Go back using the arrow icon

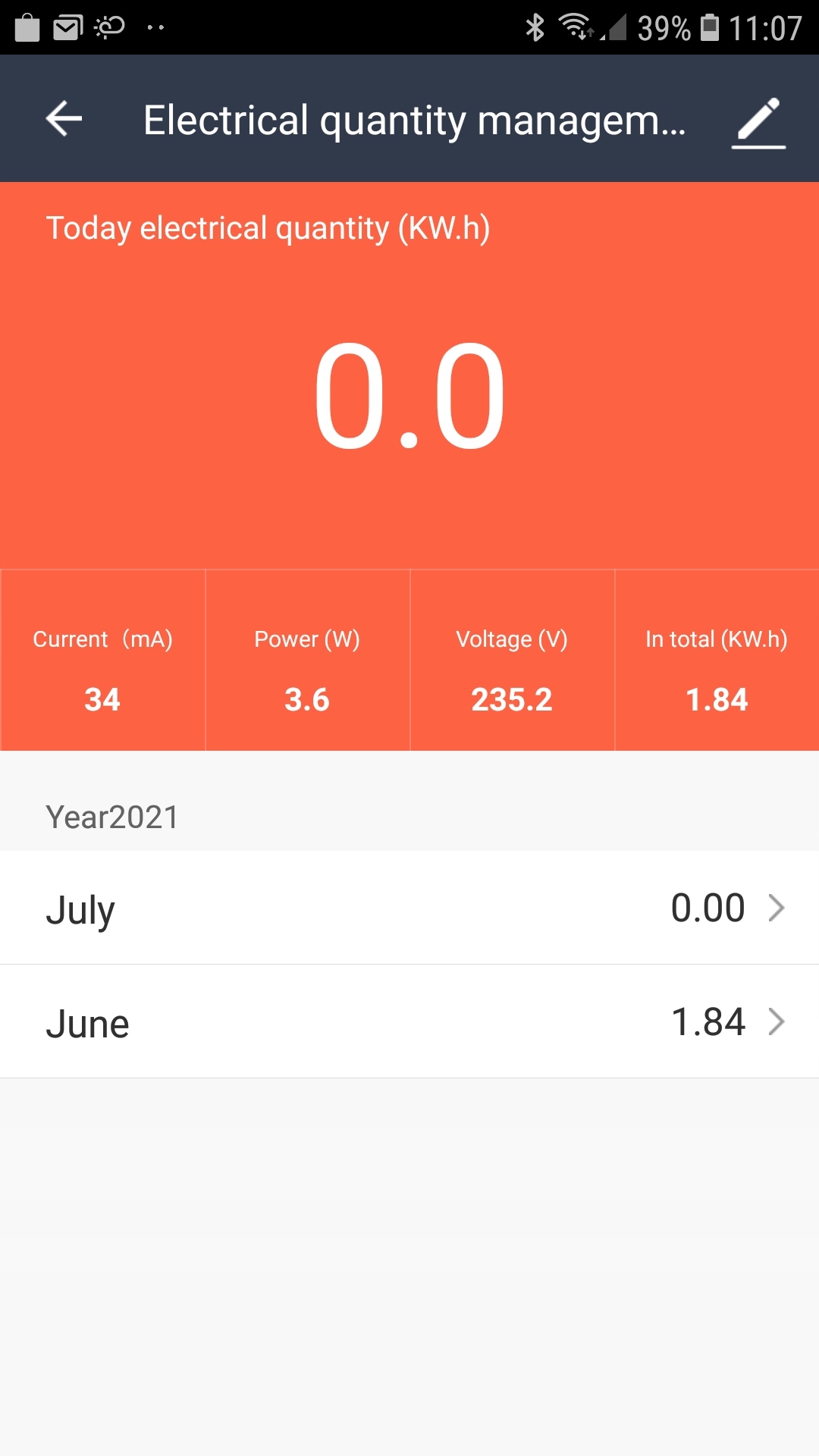(x=64, y=119)
